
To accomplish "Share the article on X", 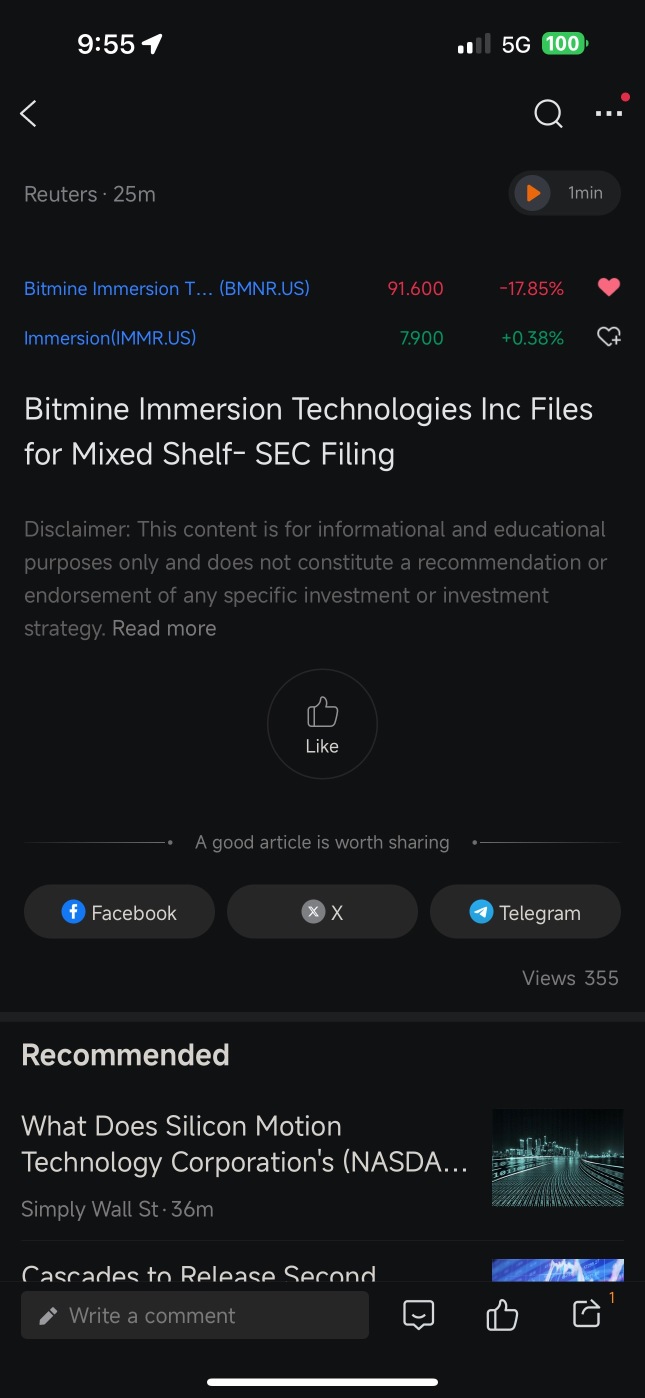I will tap(322, 912).
